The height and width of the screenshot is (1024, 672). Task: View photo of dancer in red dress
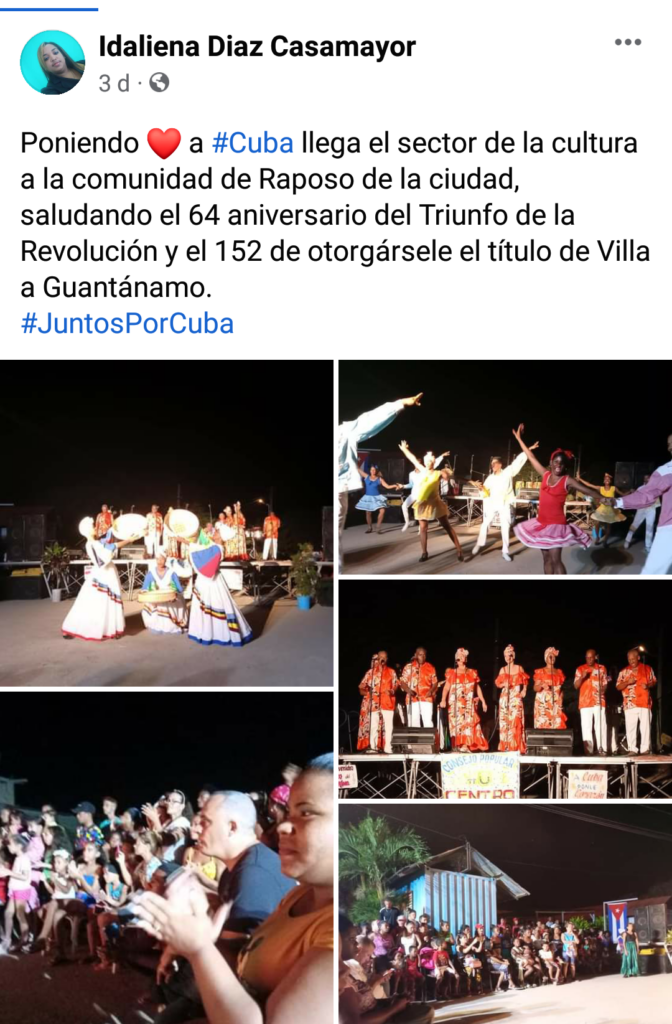505,466
